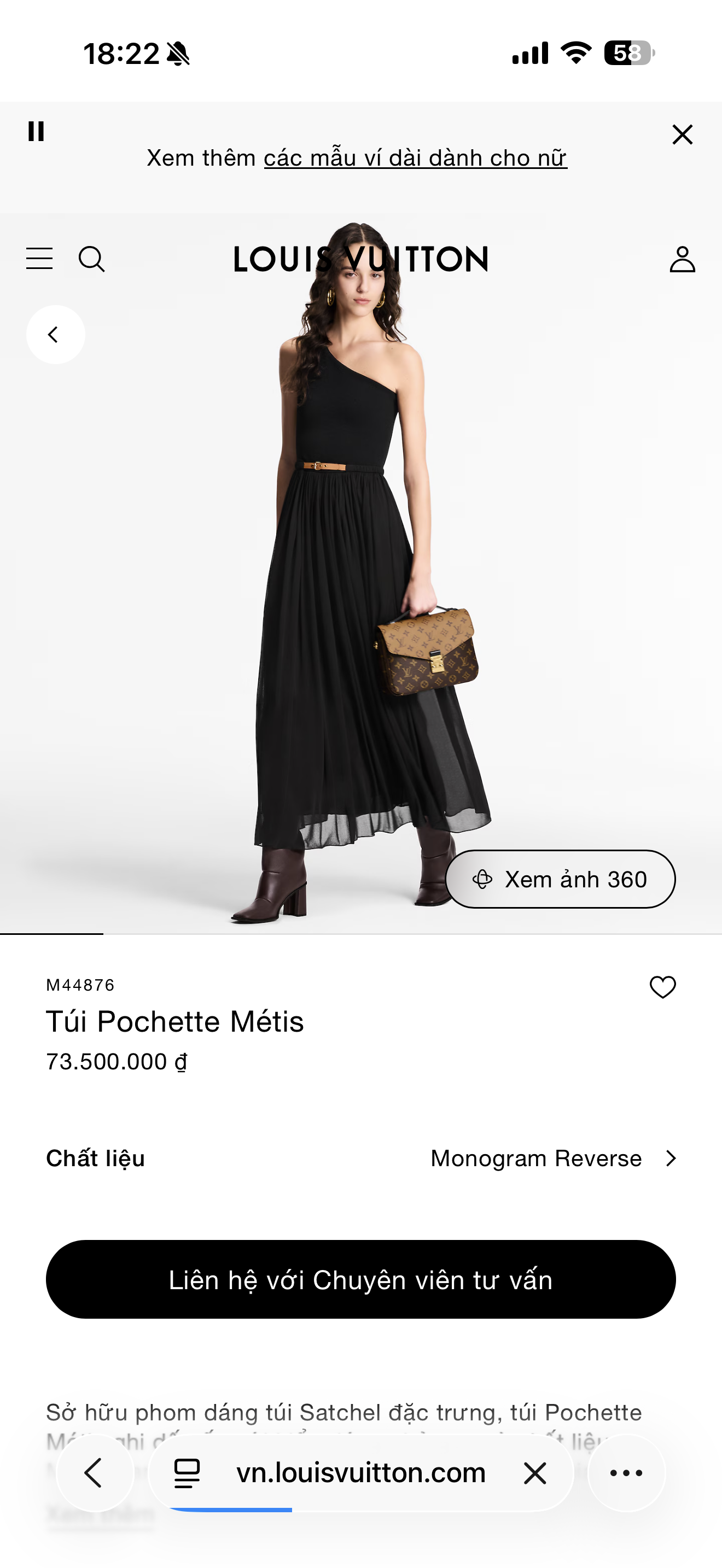Open the Xem ảnh 360 view
Image resolution: width=722 pixels, height=1568 pixels.
560,879
